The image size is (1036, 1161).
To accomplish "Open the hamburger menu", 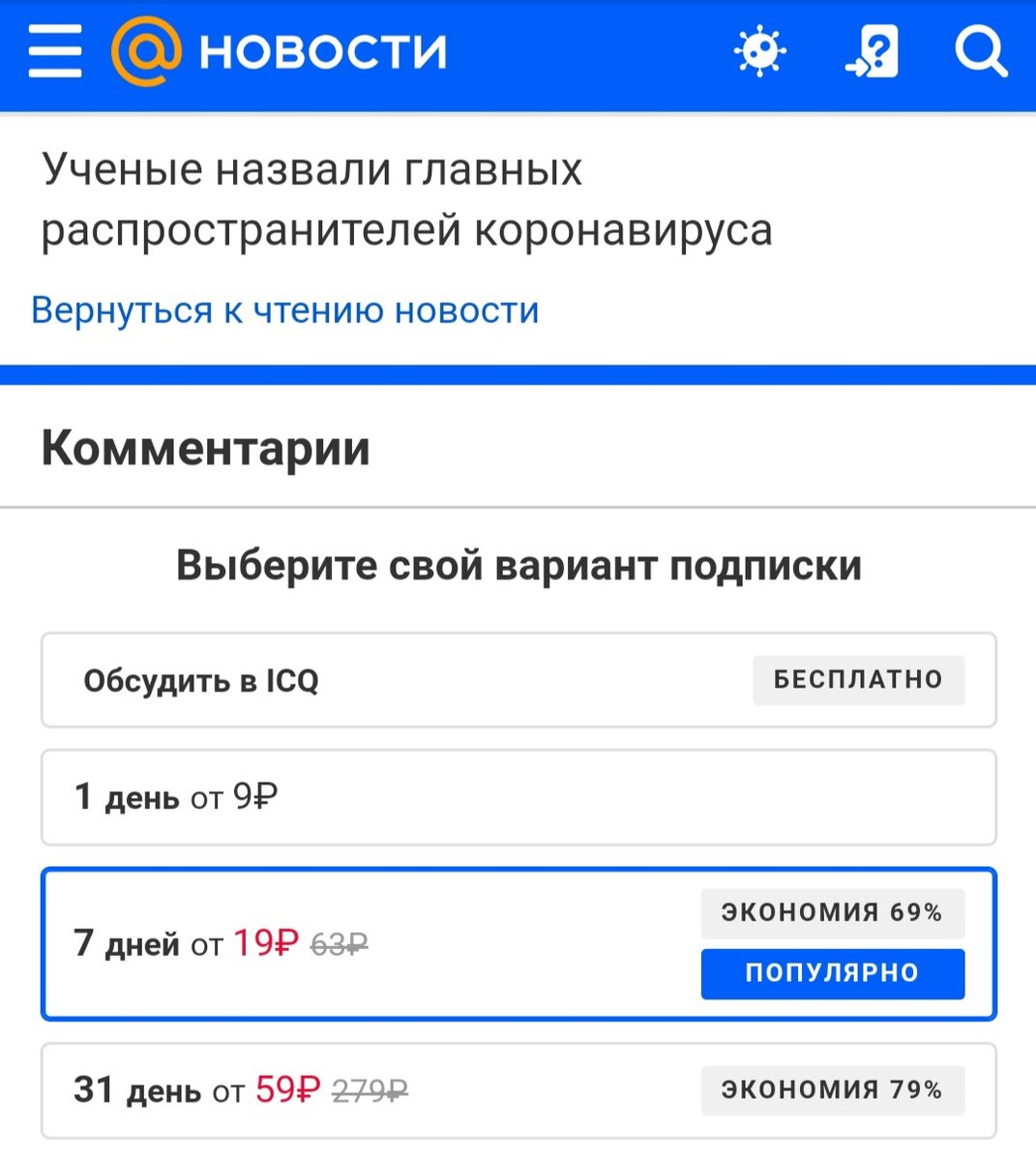I will (55, 51).
